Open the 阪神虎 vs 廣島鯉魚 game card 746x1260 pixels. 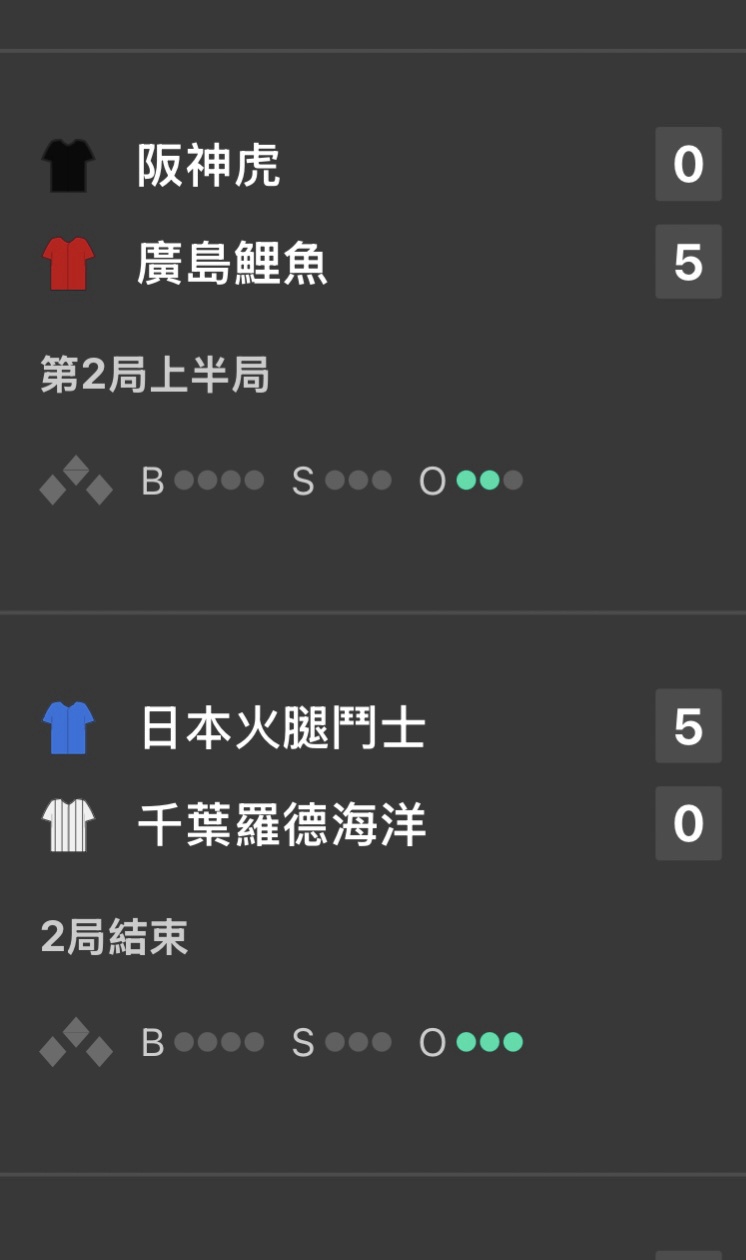372,330
